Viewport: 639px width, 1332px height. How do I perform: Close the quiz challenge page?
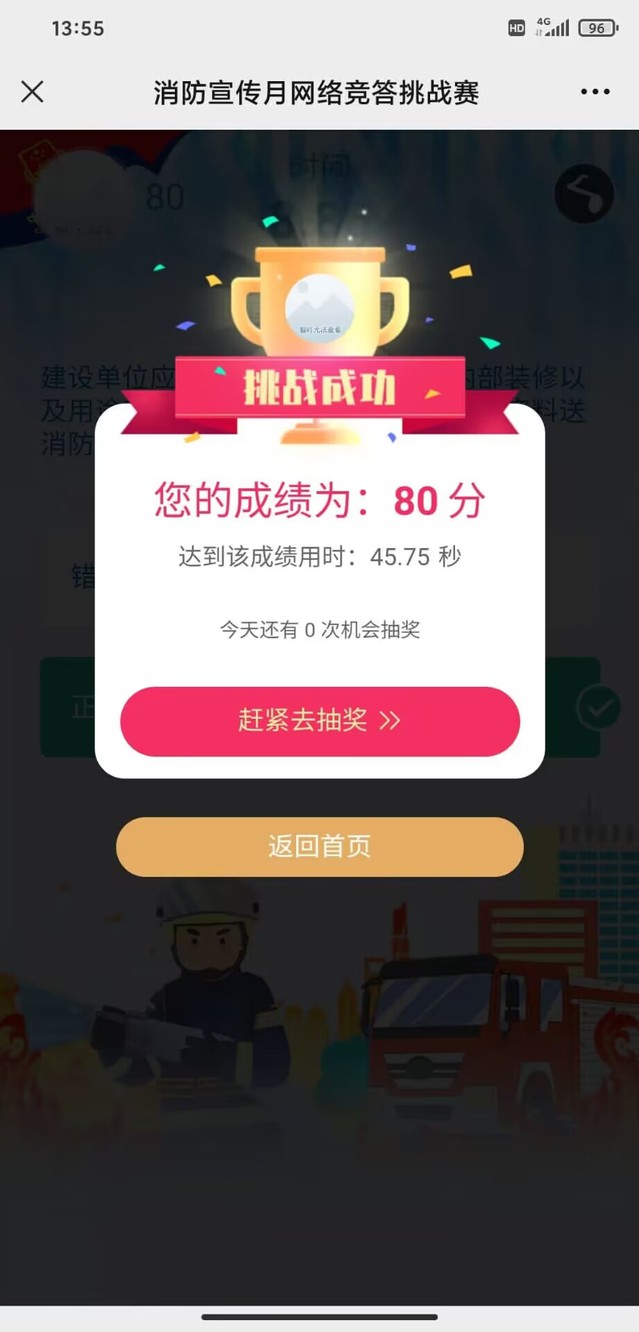[32, 92]
